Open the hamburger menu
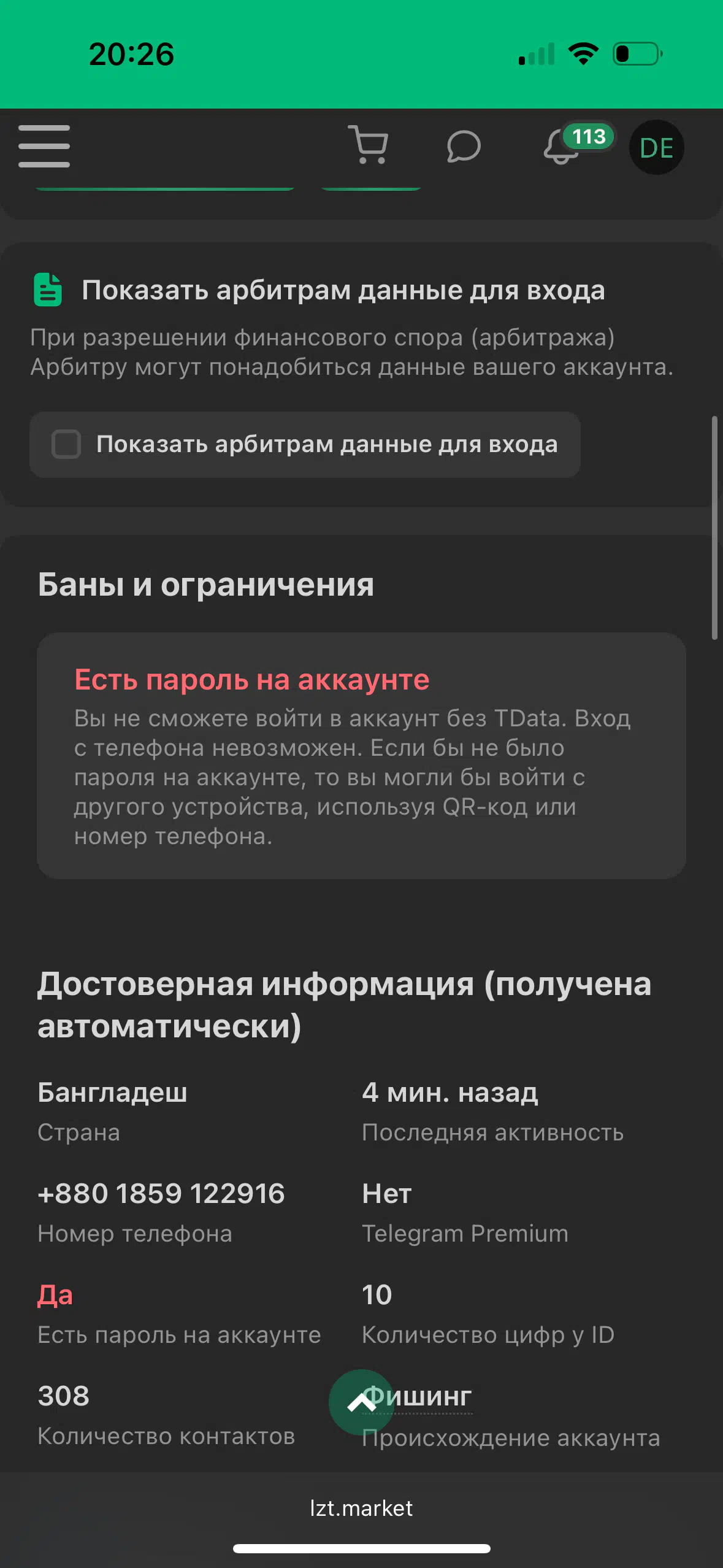Screen dimensions: 723x1568 click(x=44, y=146)
